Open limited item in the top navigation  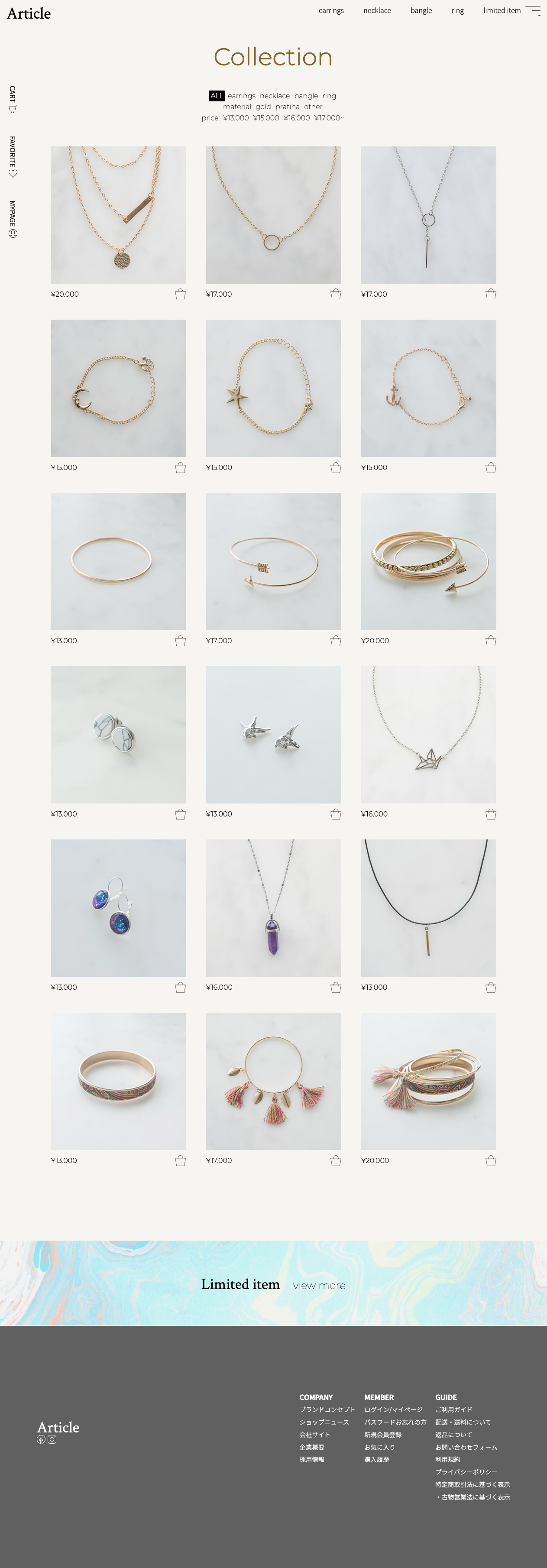(x=502, y=10)
